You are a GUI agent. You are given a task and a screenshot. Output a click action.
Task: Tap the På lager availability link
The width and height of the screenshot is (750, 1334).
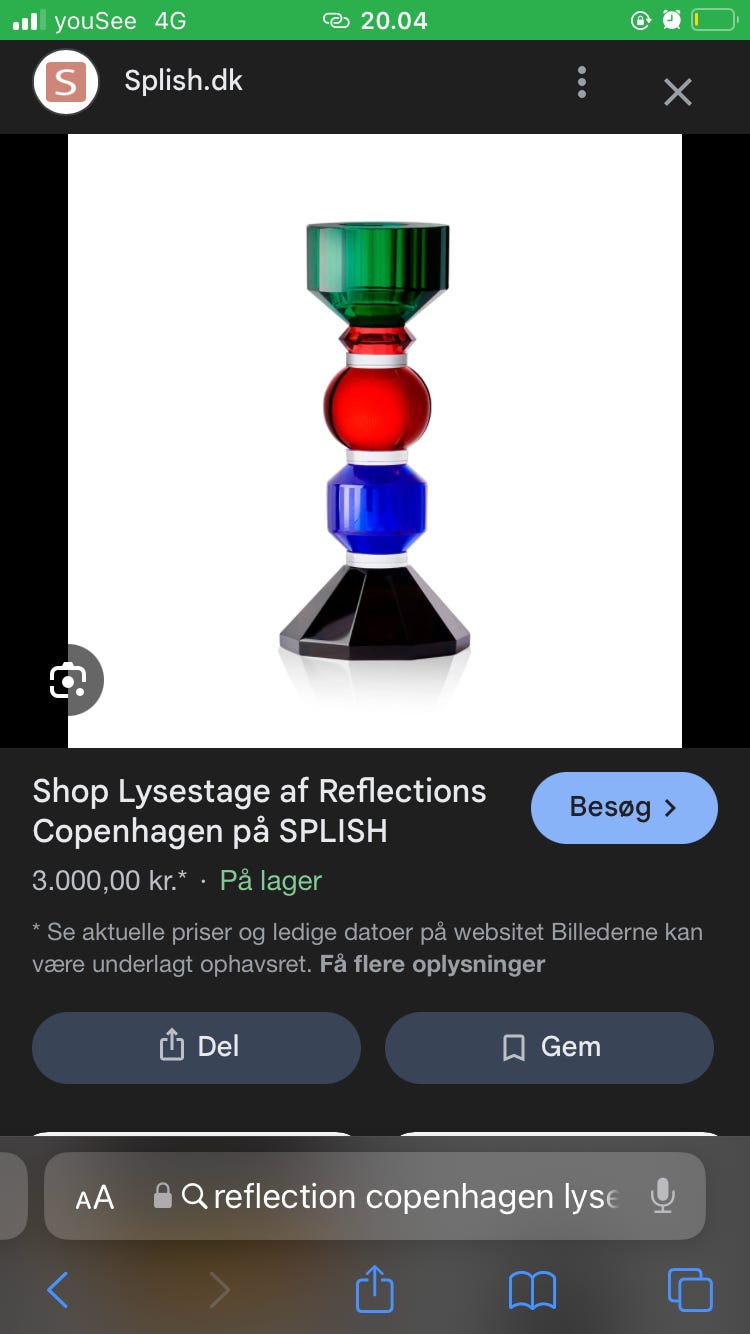click(x=268, y=881)
